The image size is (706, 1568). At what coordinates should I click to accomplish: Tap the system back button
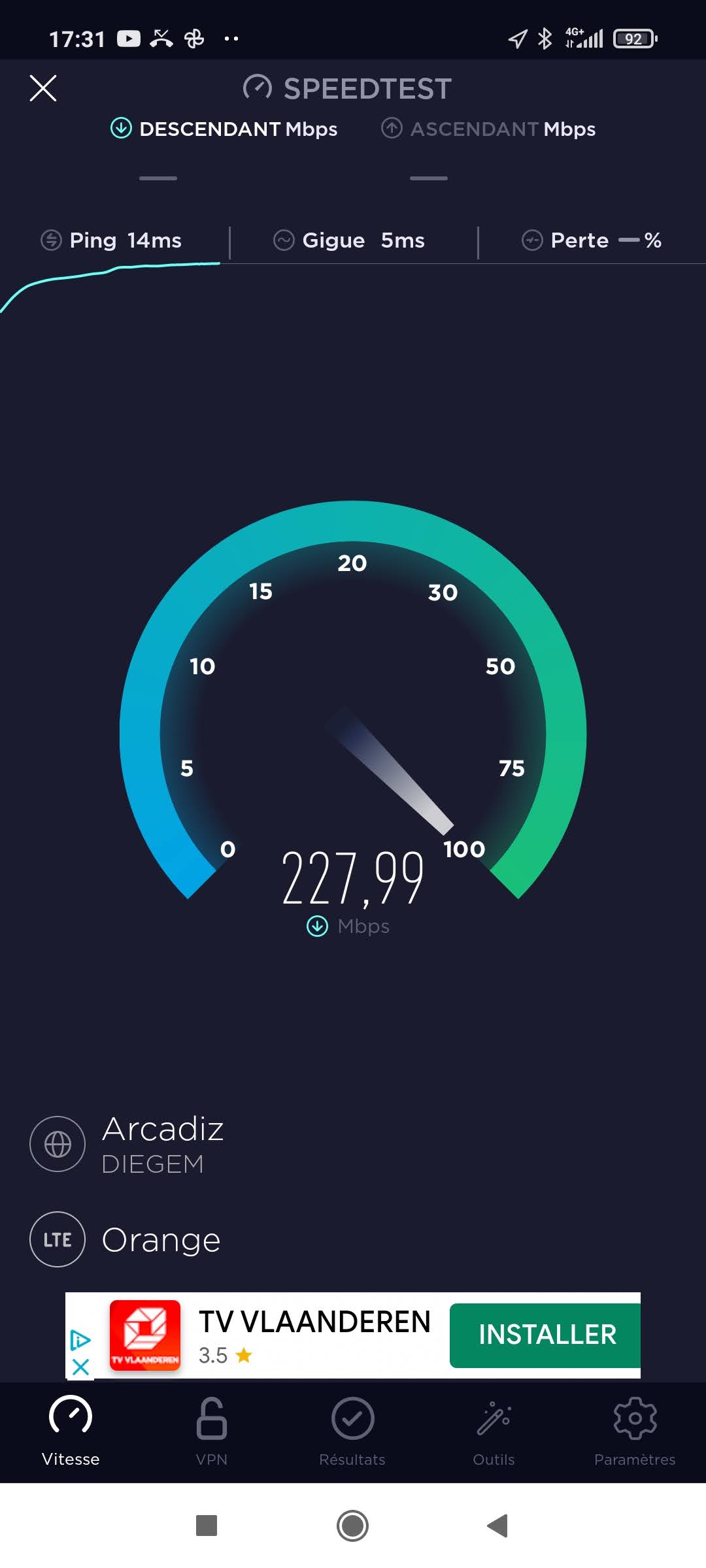click(x=498, y=1526)
